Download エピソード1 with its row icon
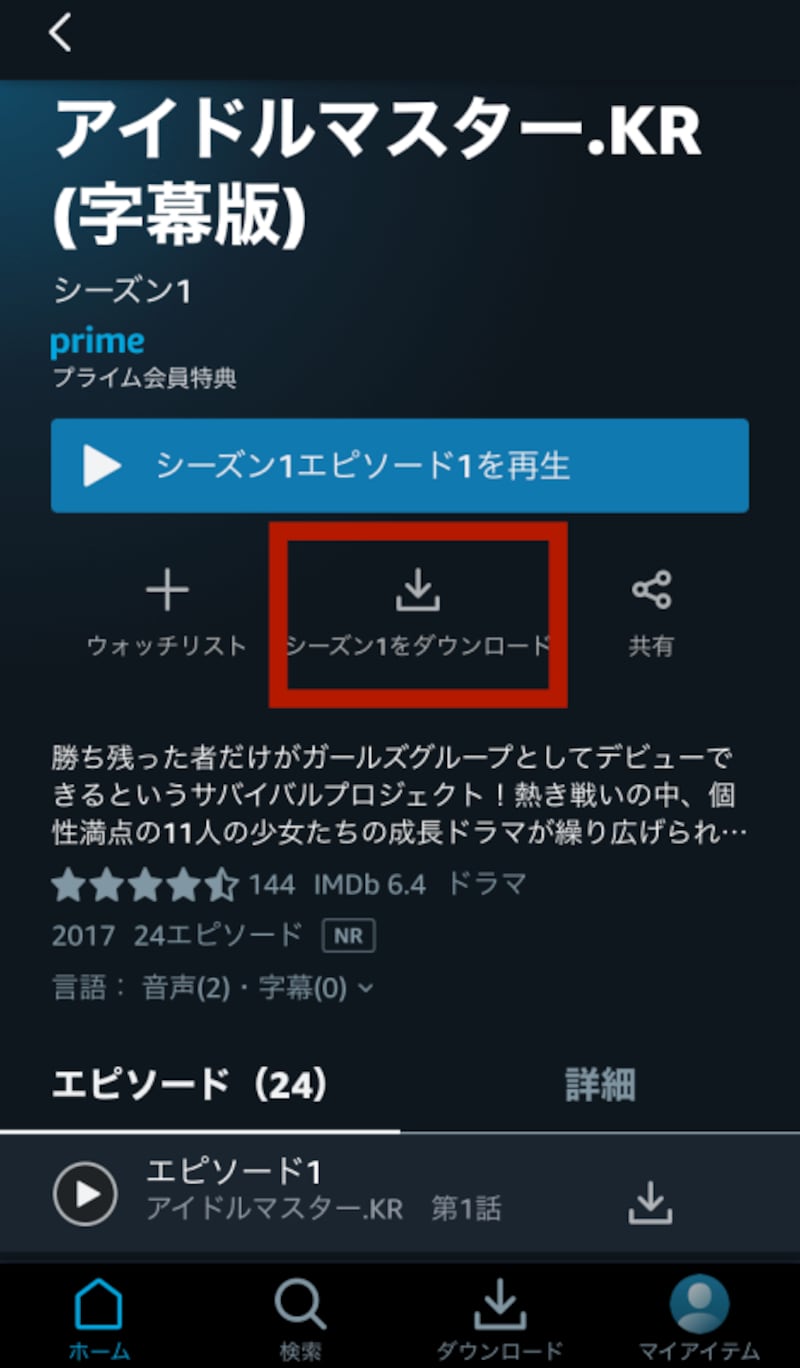 coord(650,1202)
